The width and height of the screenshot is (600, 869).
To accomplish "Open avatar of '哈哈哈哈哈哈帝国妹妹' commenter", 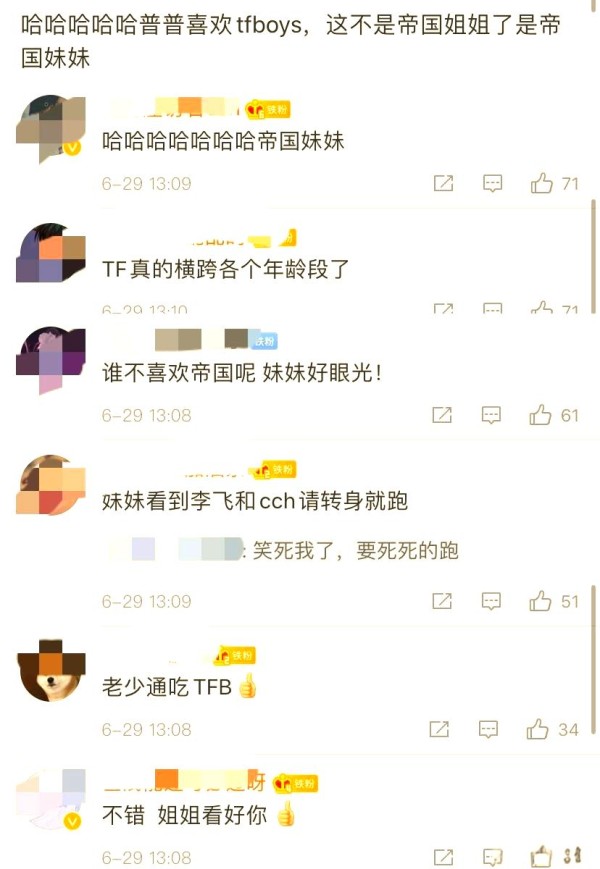I will click(x=50, y=128).
